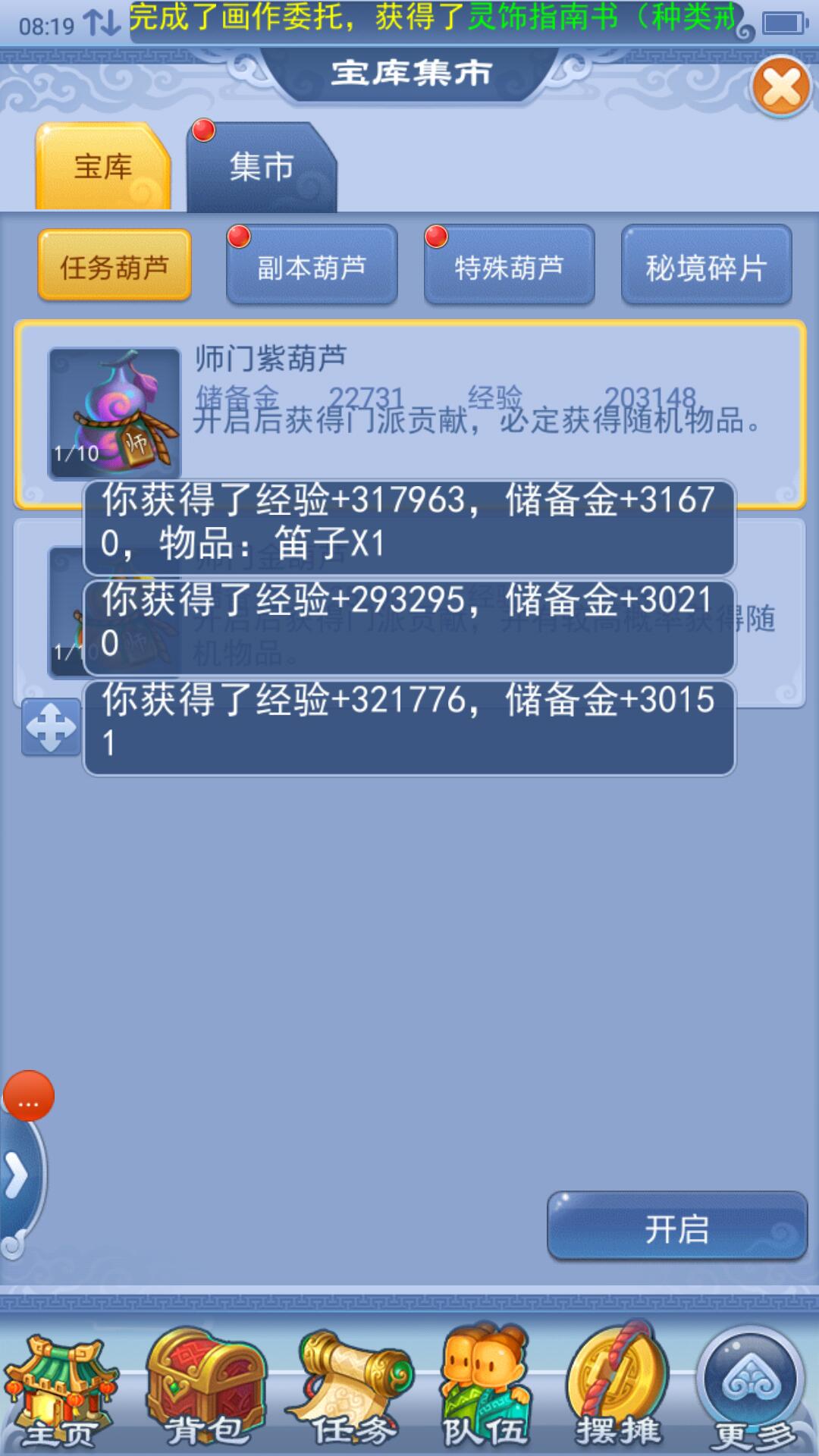Tap 开启 to open the gourd

point(676,1228)
